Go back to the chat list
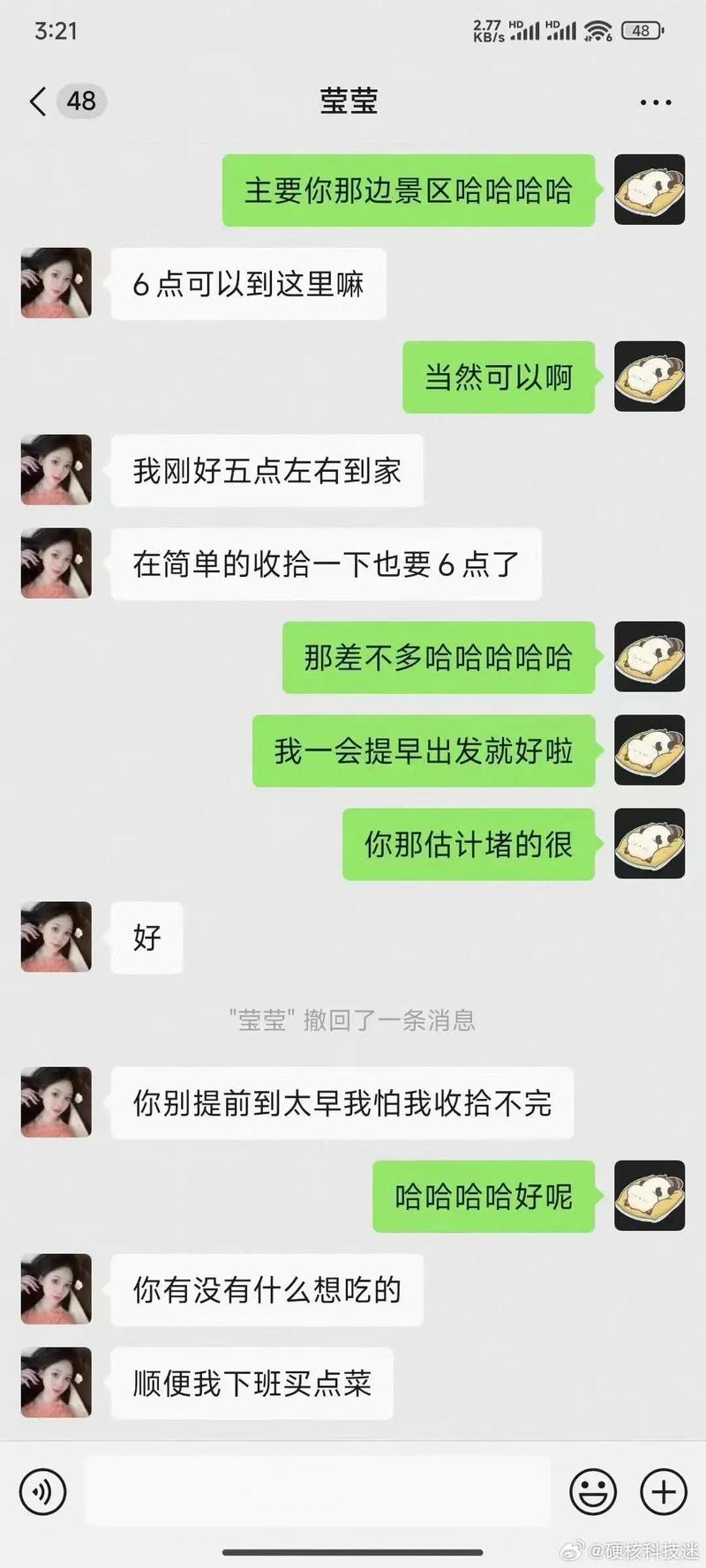Viewport: 706px width, 1568px height. 39,101
